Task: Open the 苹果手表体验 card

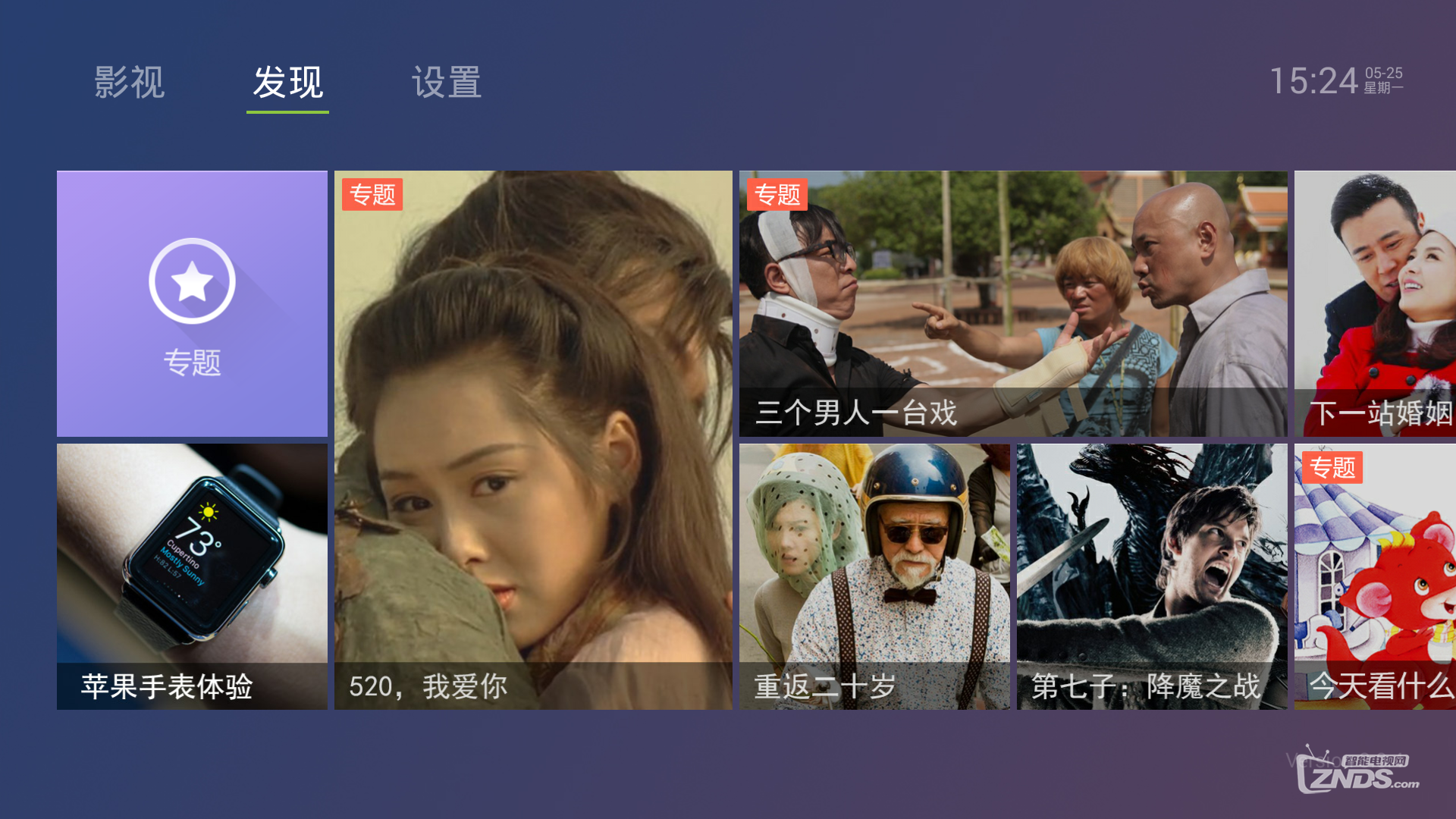Action: [x=192, y=576]
